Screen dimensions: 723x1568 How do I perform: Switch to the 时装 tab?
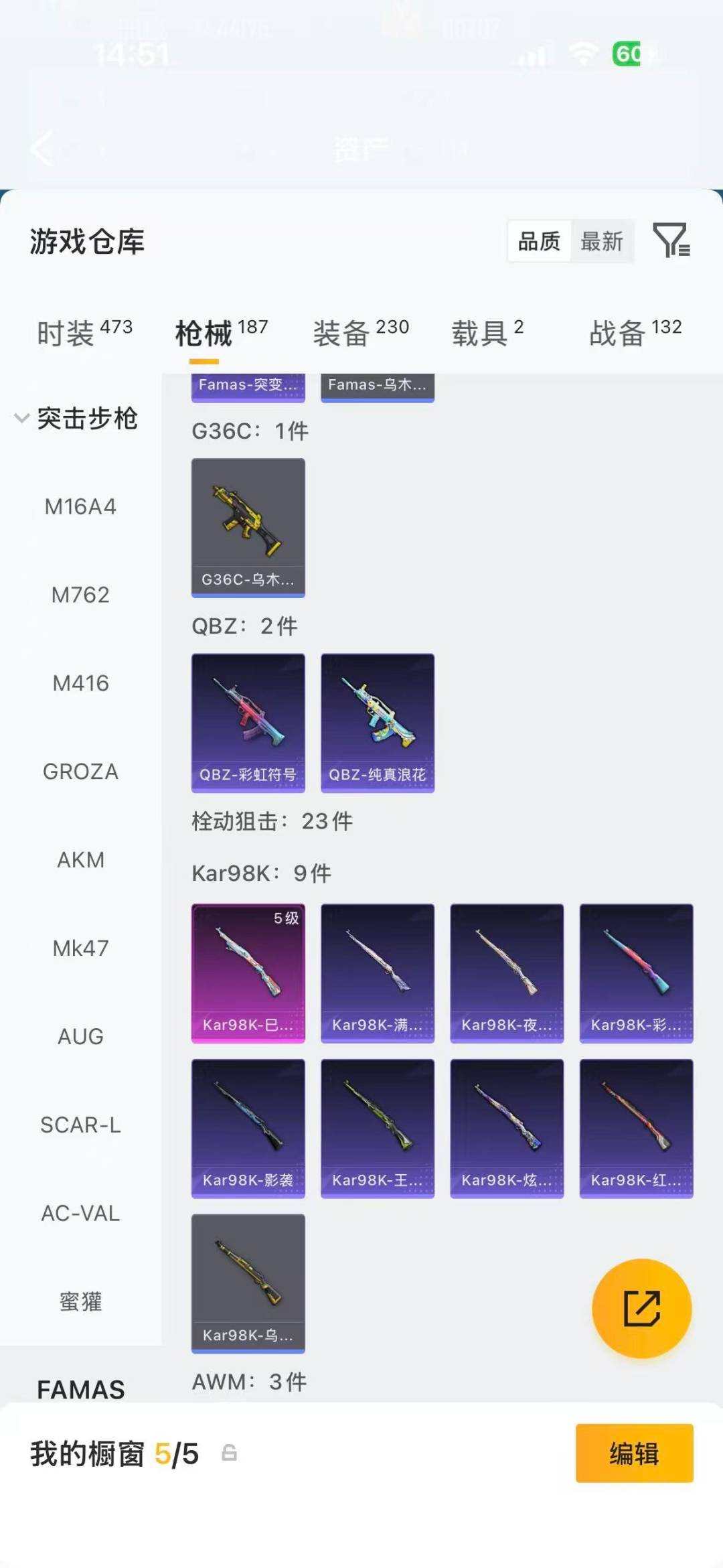(85, 332)
